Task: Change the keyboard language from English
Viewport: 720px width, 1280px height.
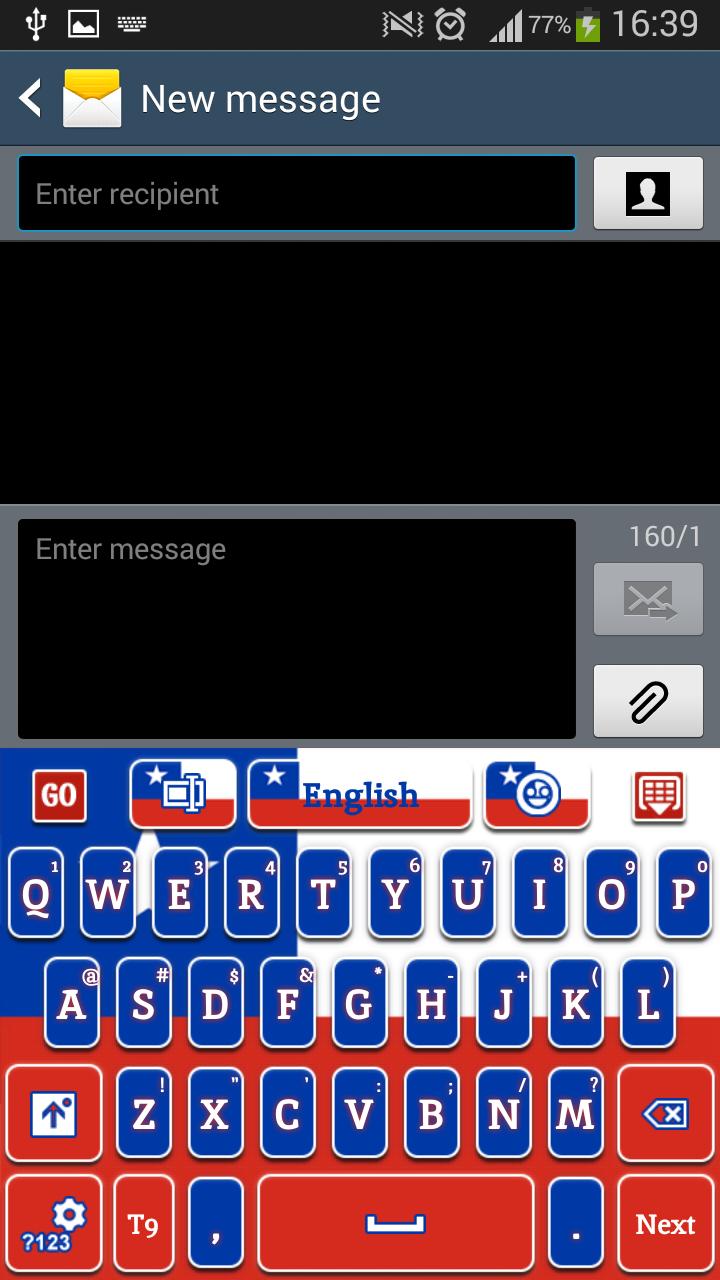Action: (360, 795)
